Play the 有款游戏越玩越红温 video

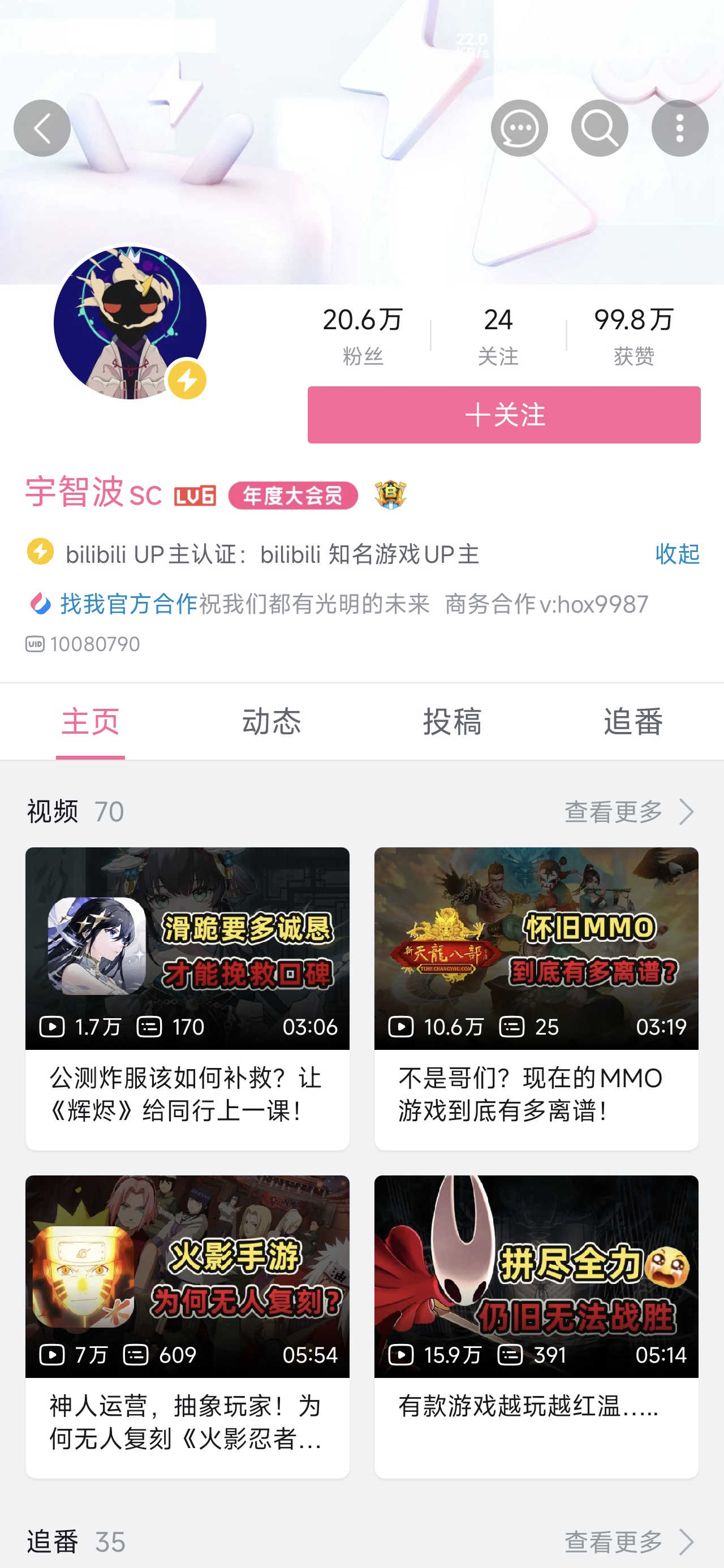tap(536, 1326)
